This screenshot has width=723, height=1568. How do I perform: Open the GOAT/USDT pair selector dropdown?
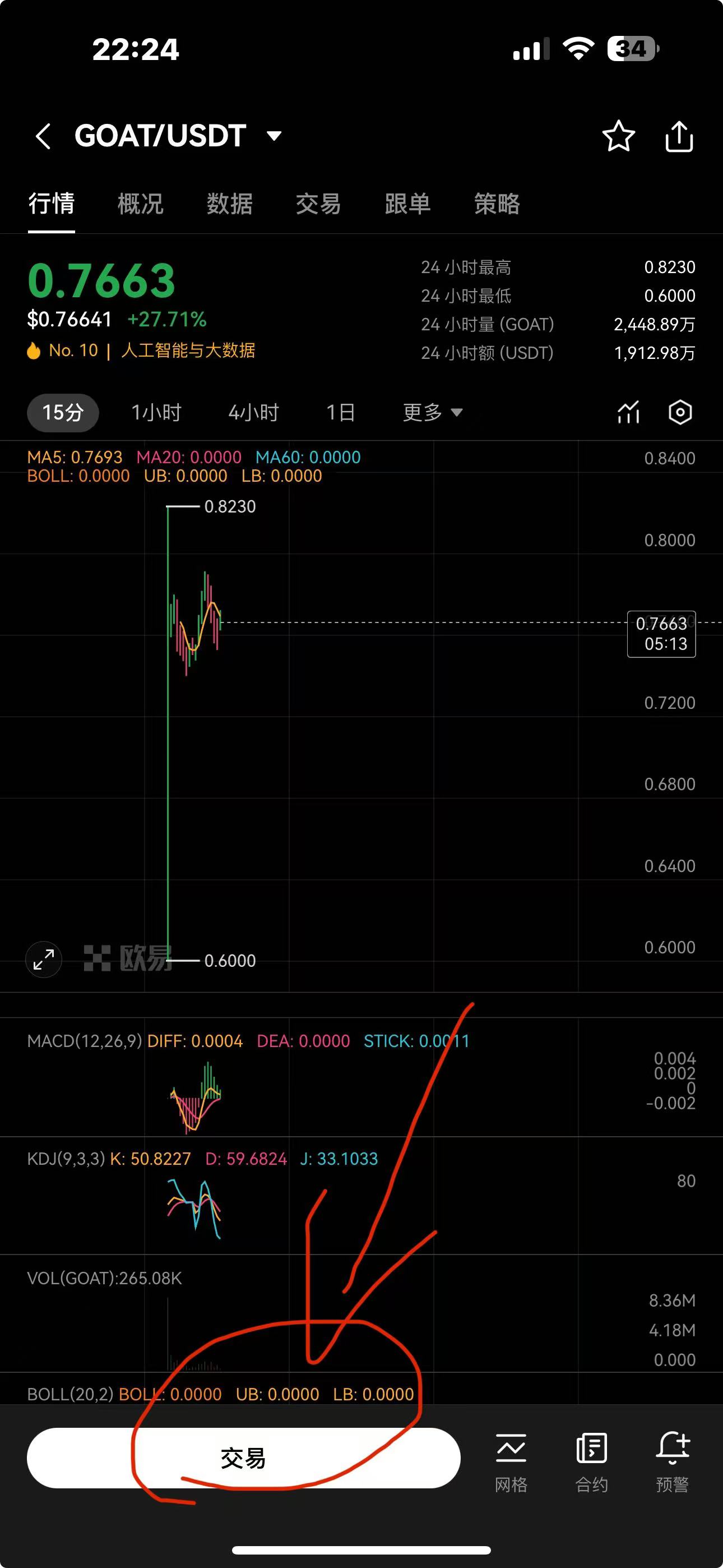point(274,136)
